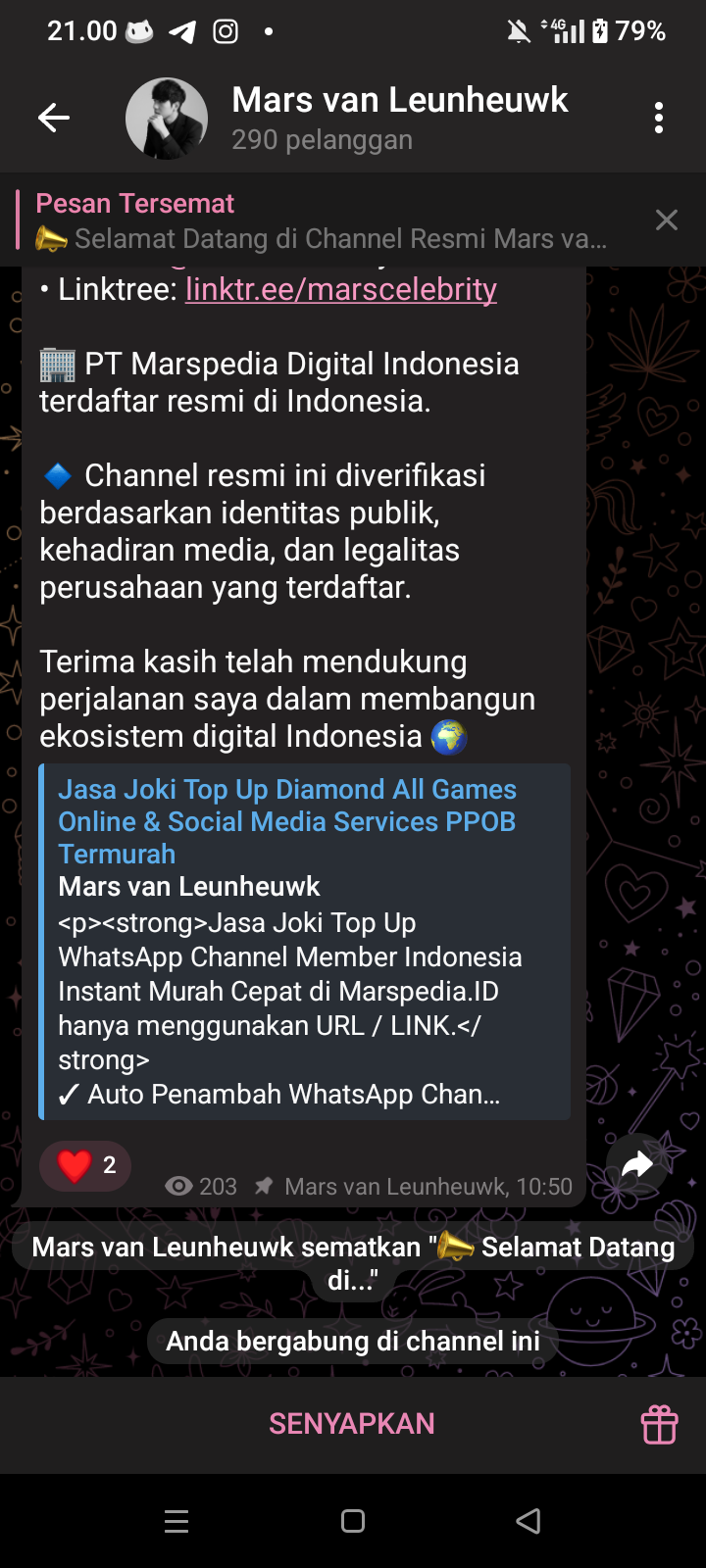Tap the SENYAPKAN mute button

tap(351, 1424)
